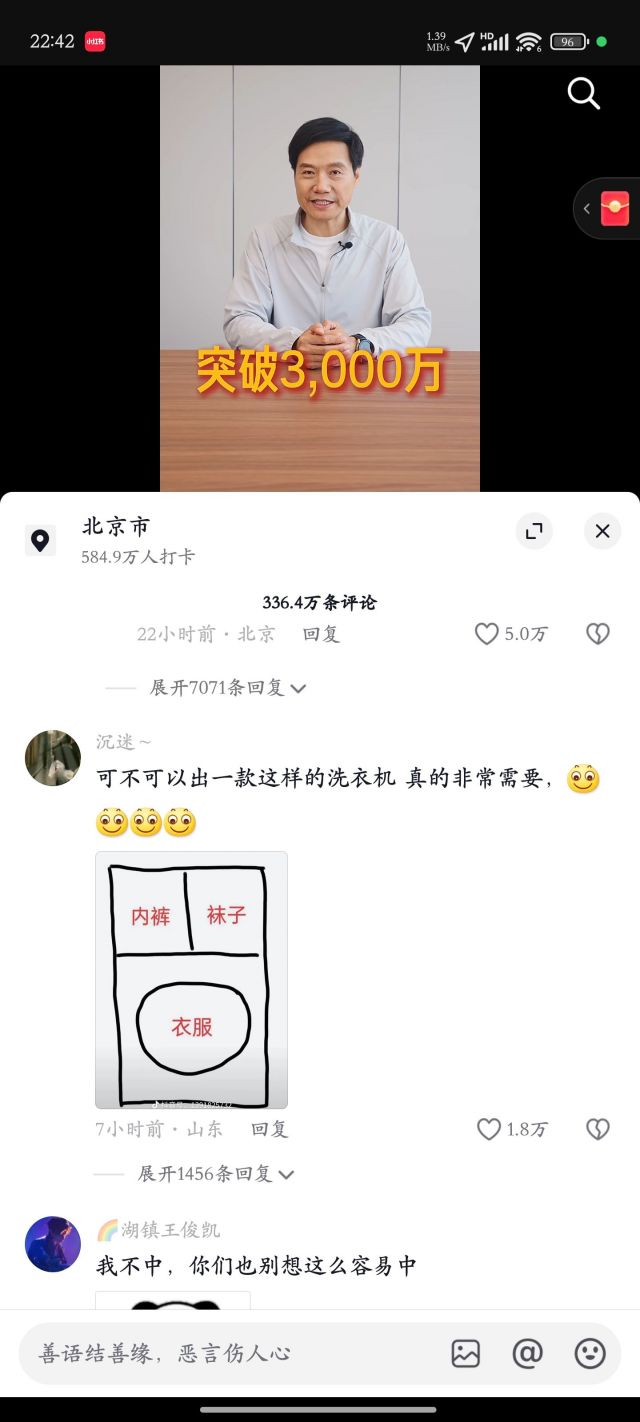
Task: Like the comment with 5.0万 likes
Action: 487,634
